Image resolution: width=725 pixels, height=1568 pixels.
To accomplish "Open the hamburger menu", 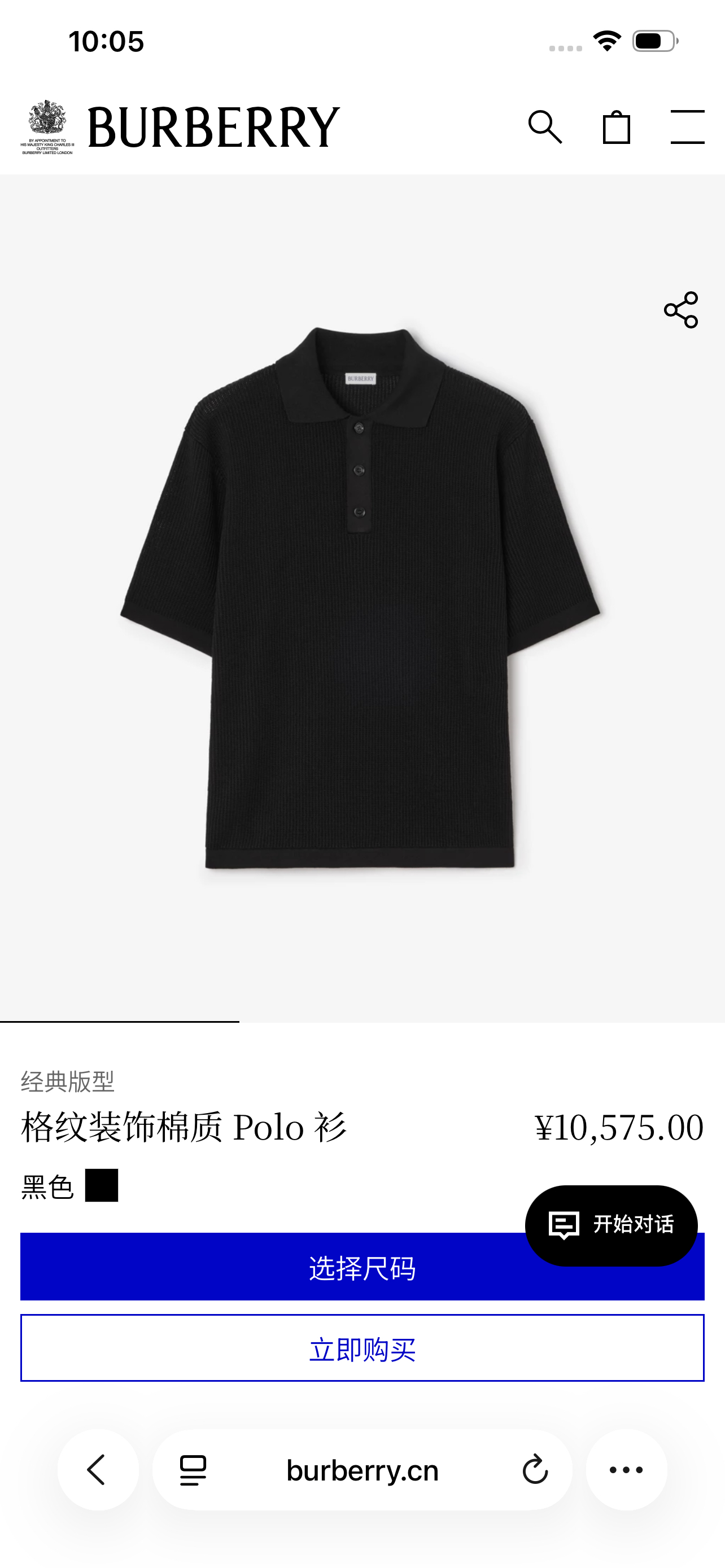I will point(687,126).
